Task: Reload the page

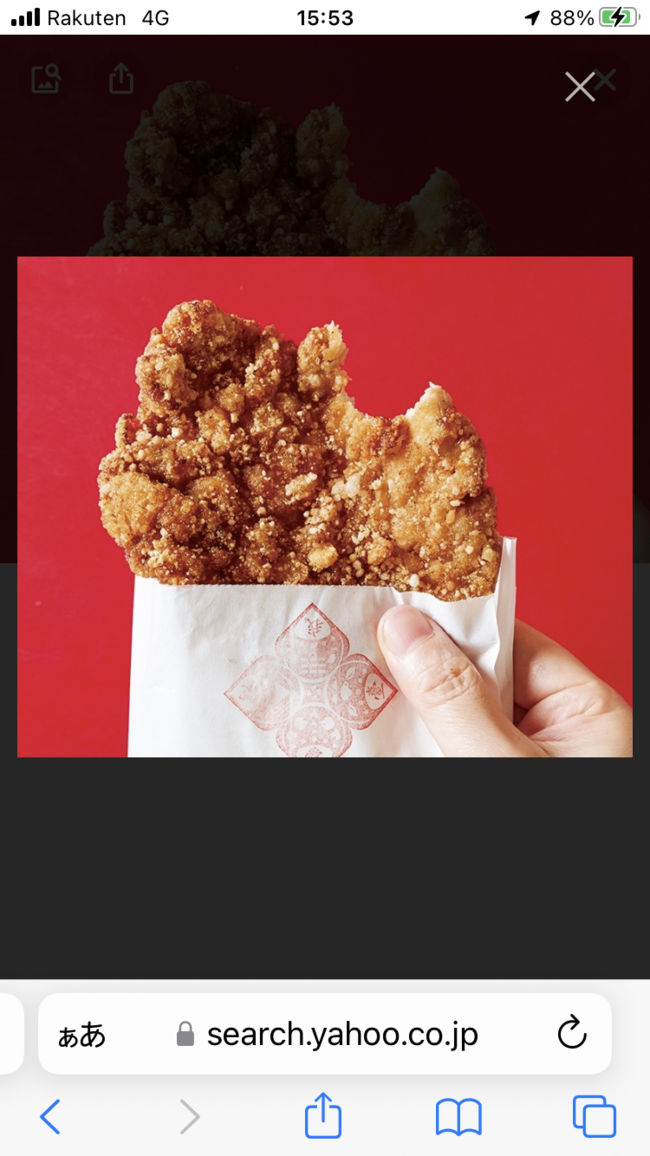Action: point(572,1033)
